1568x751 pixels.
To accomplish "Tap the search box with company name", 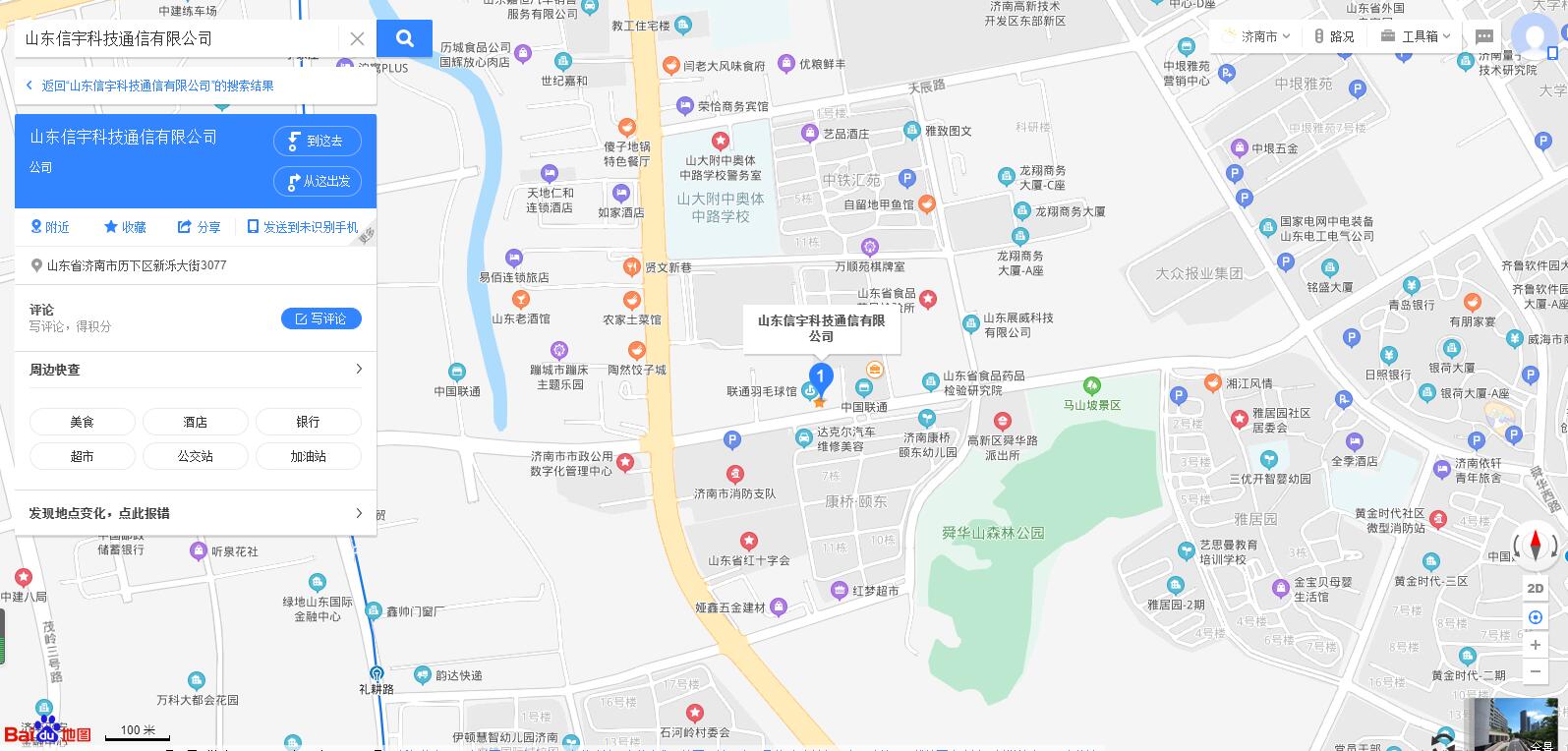I will pos(177,38).
